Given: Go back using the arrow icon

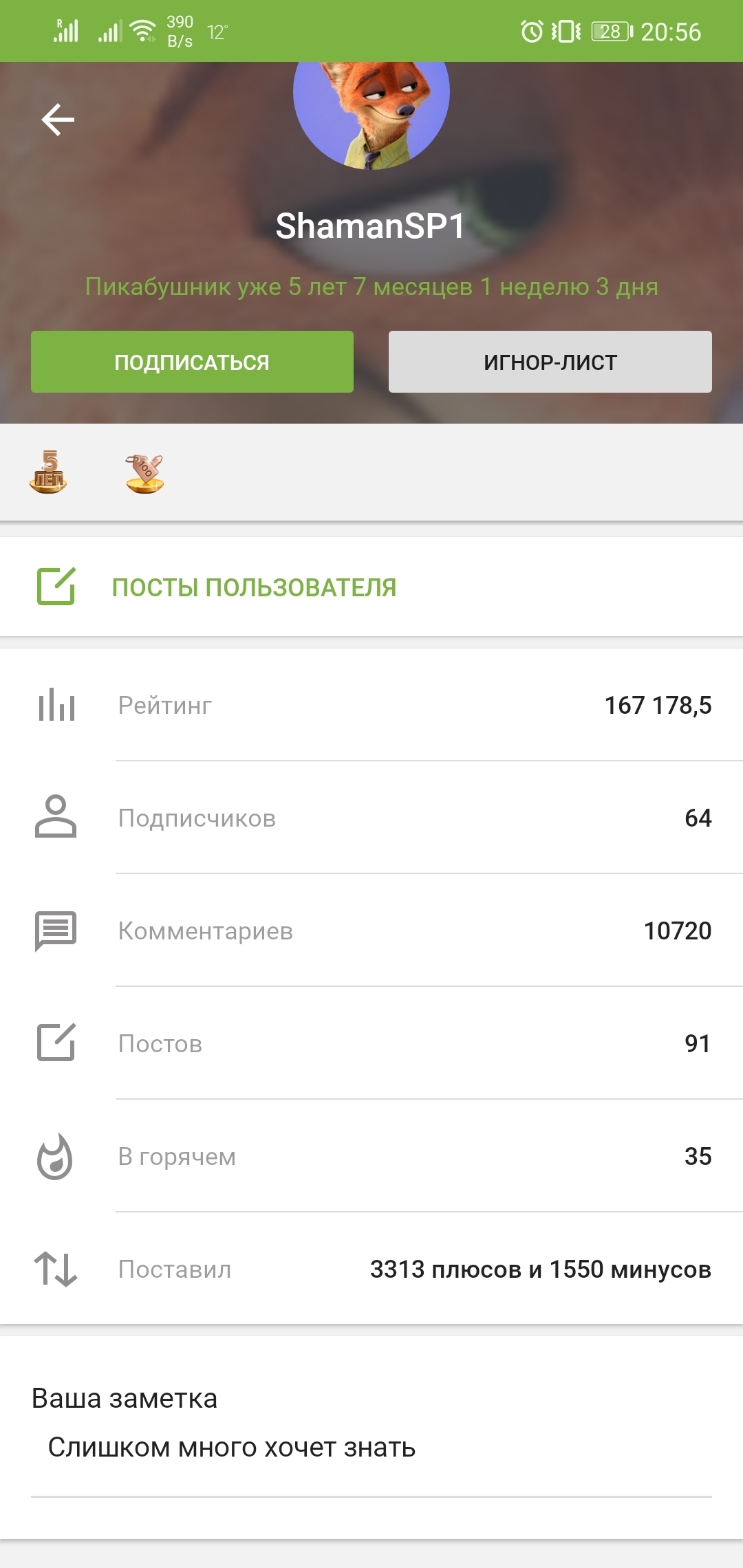Looking at the screenshot, I should 58,120.
